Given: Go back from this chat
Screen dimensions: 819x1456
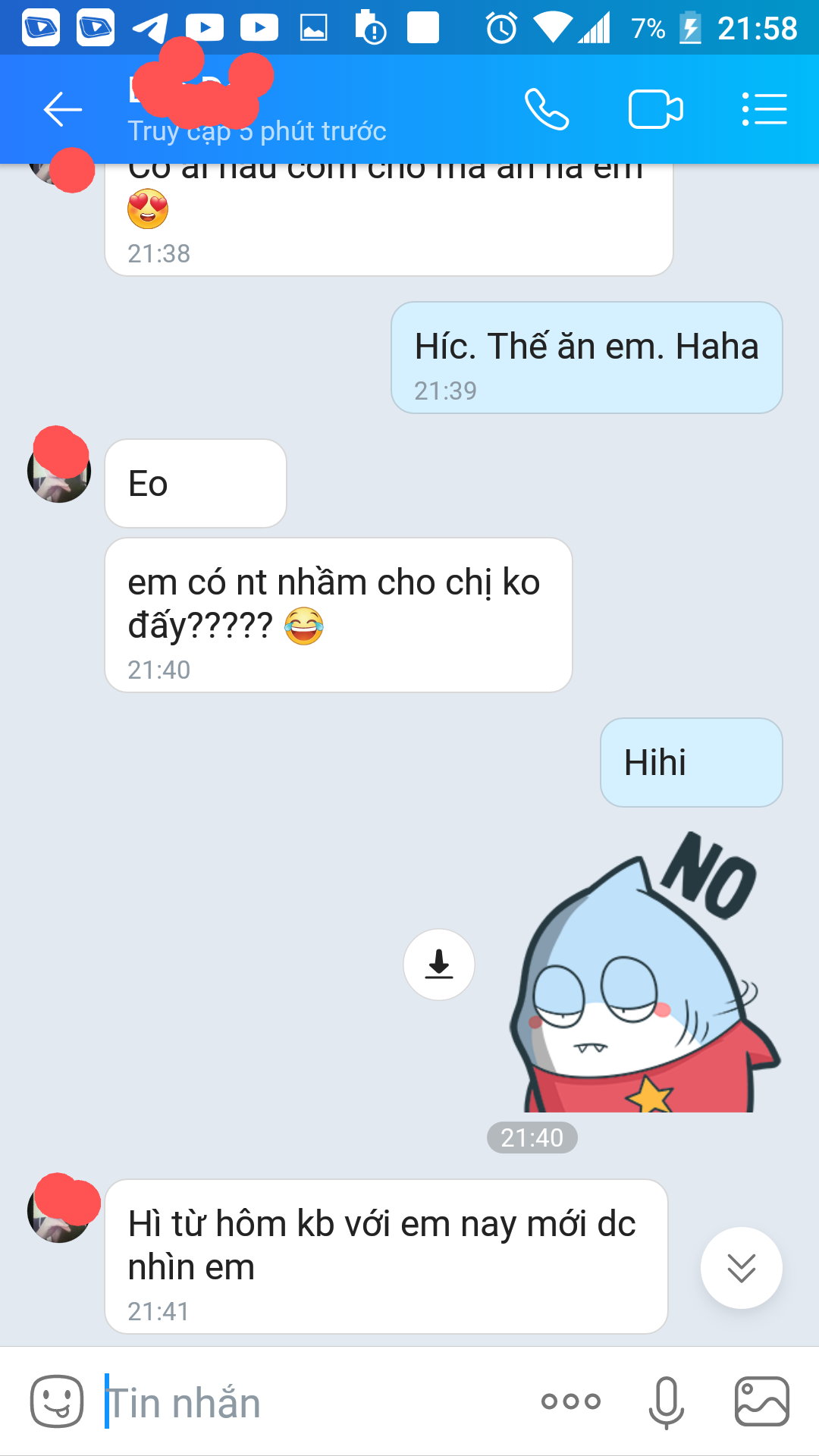Looking at the screenshot, I should point(62,110).
